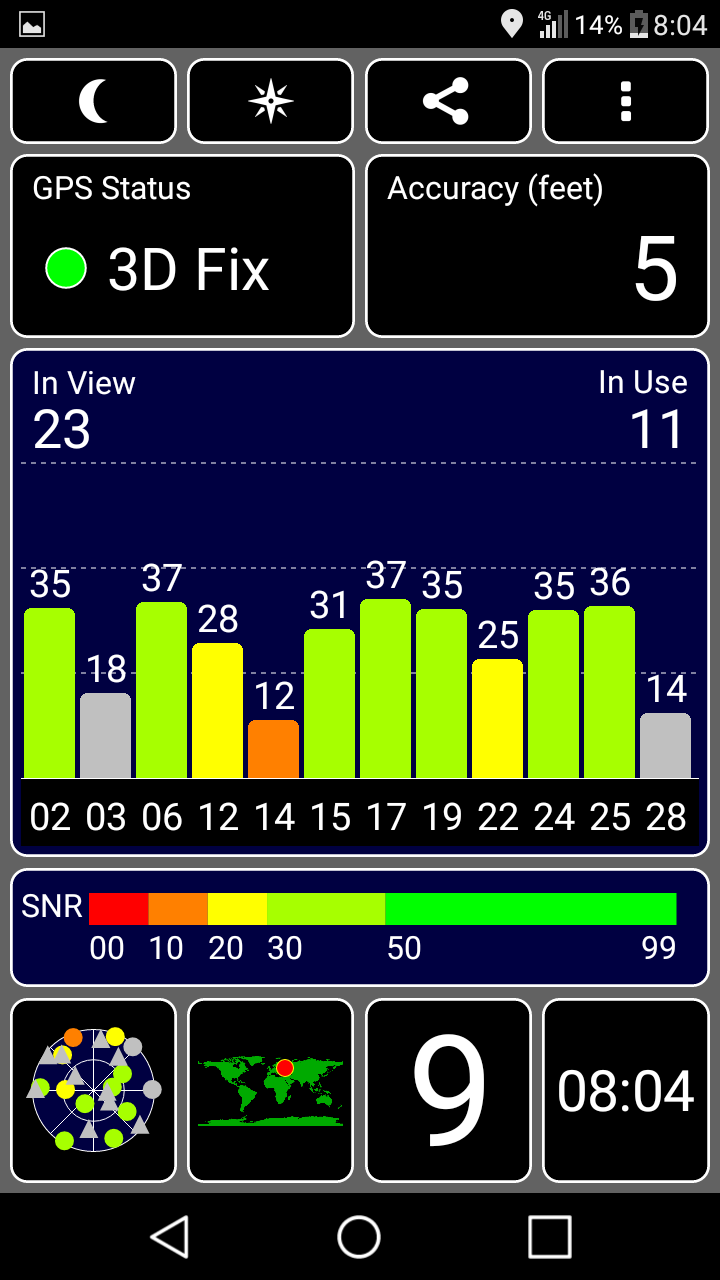The width and height of the screenshot is (720, 1280).
Task: Go back with the navigation bar
Action: click(170, 1237)
